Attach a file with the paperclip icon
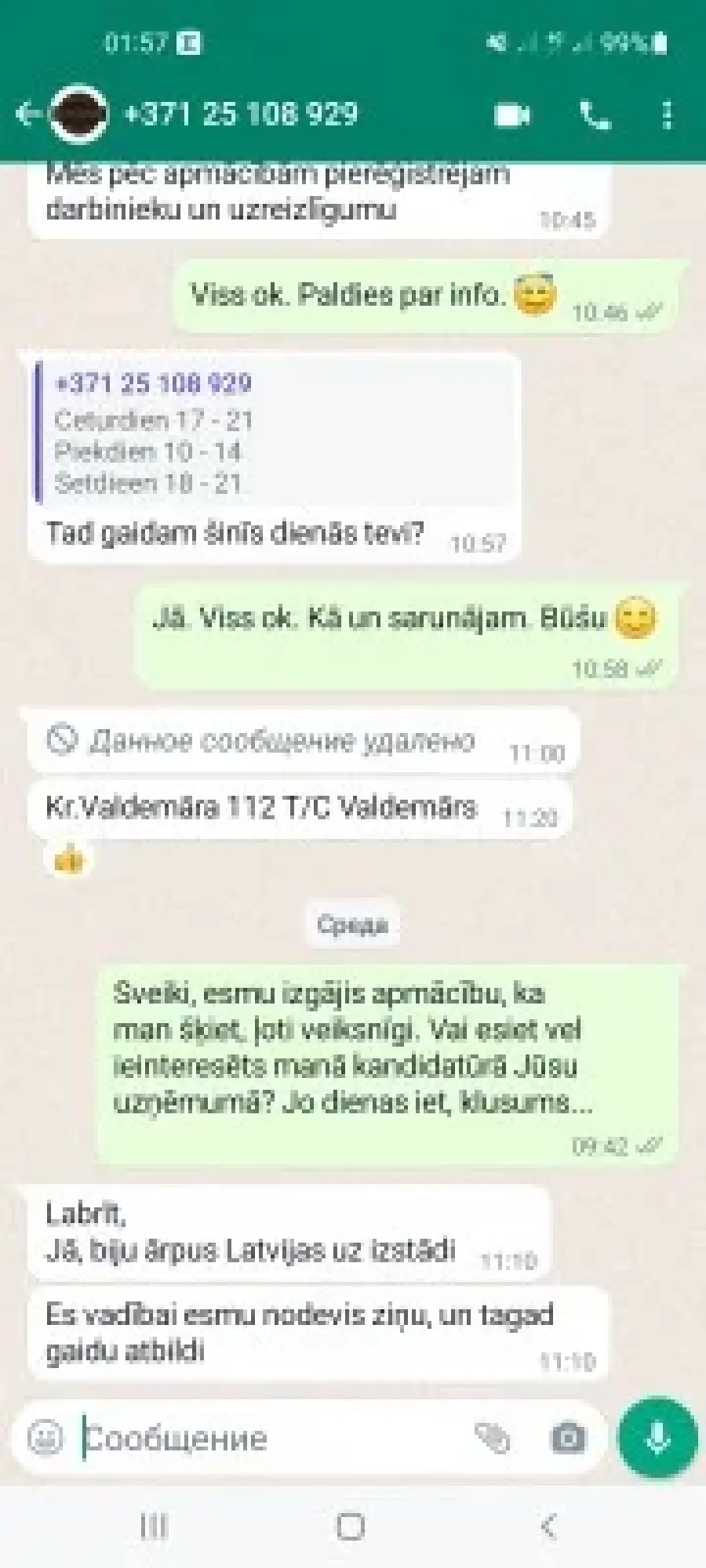 pos(493,1438)
